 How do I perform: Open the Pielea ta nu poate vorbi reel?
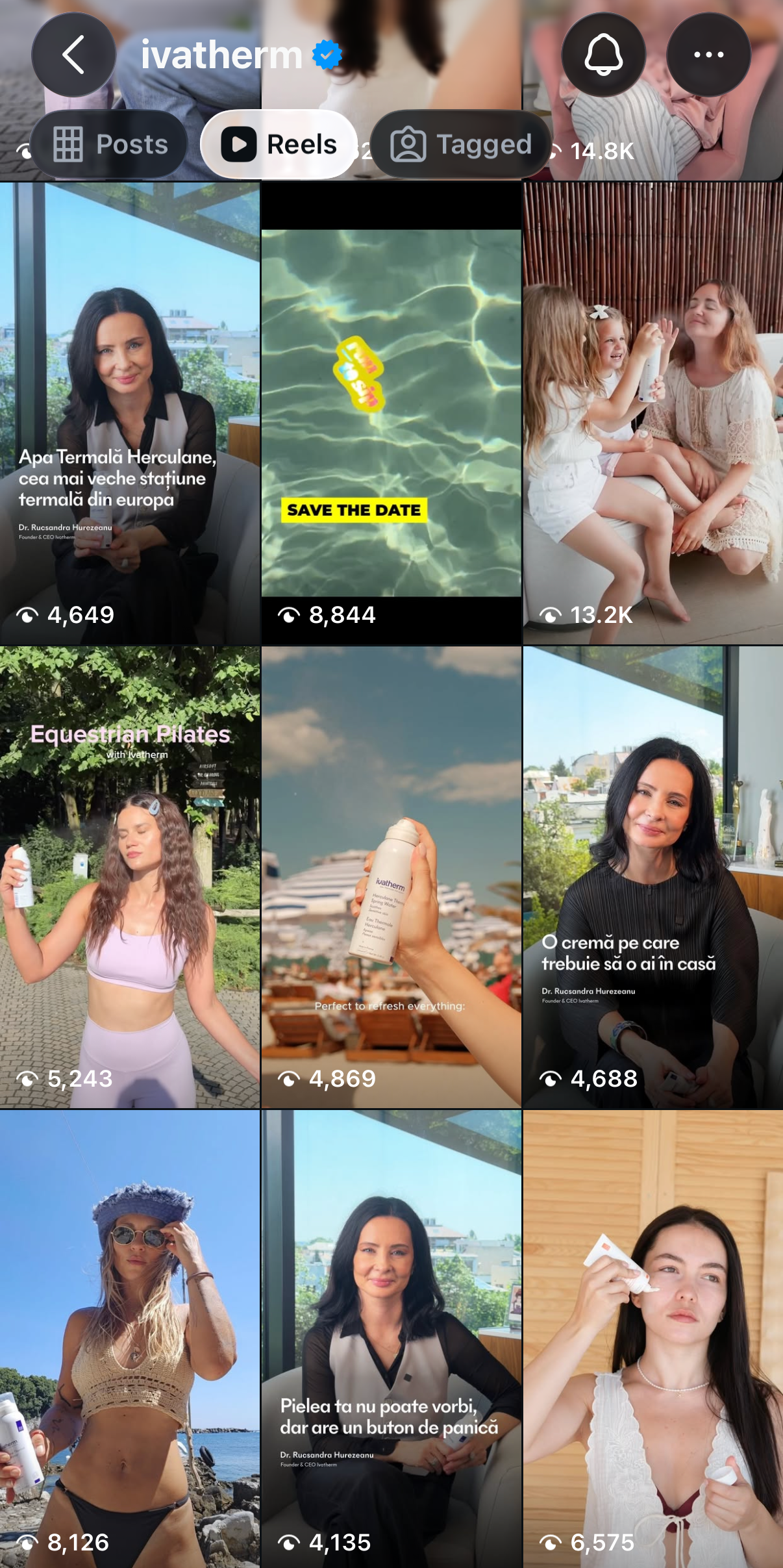coord(391,1339)
